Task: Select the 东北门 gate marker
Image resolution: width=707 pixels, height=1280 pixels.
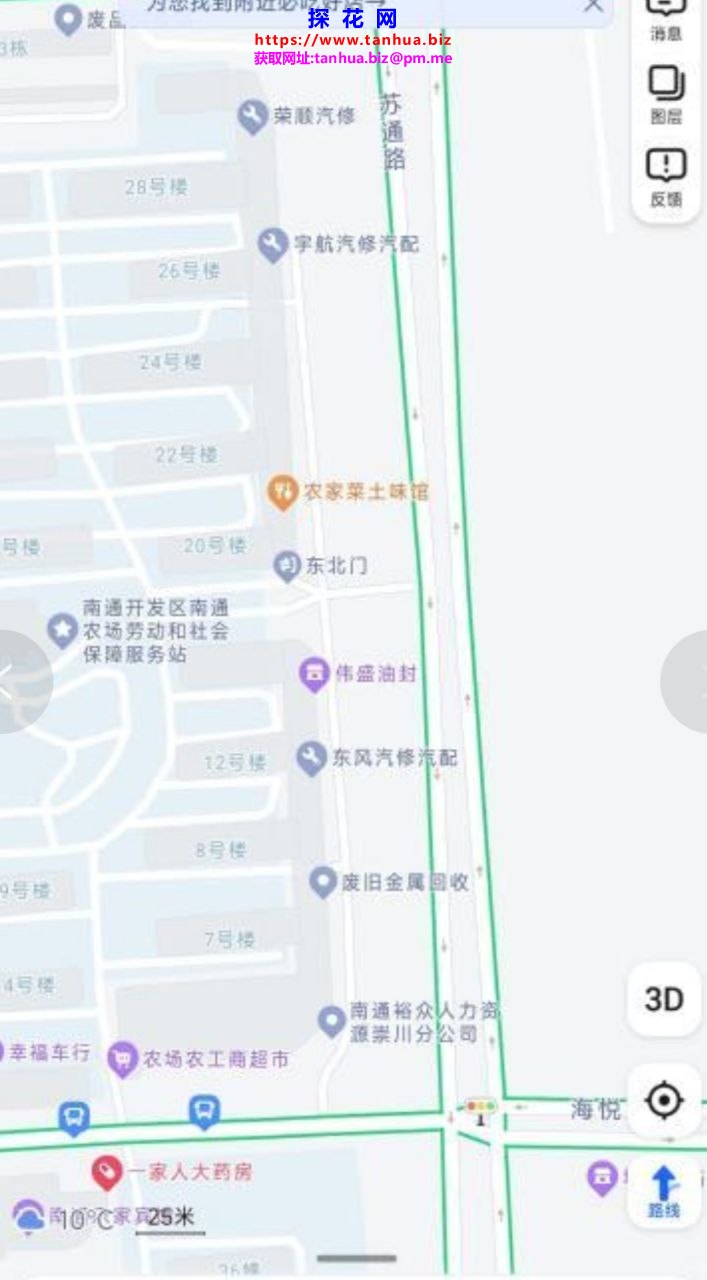Action: (x=288, y=566)
